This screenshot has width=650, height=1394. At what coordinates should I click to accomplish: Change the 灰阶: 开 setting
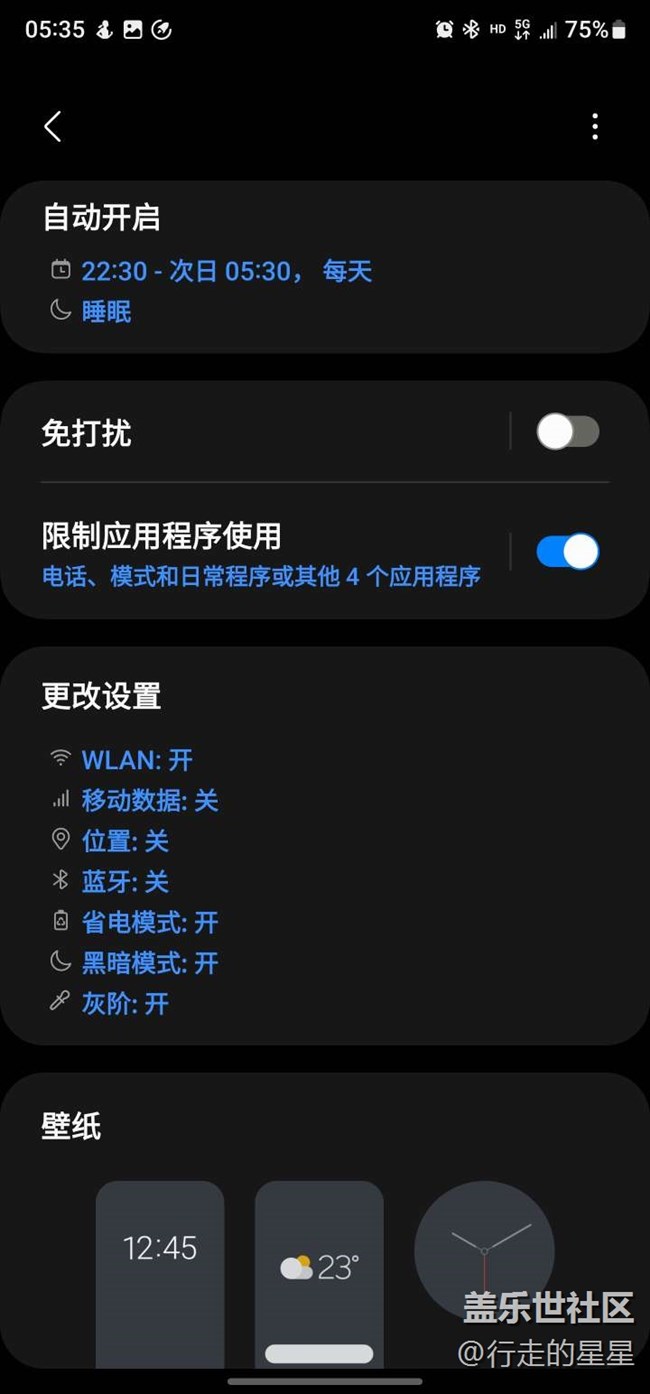(x=125, y=1003)
